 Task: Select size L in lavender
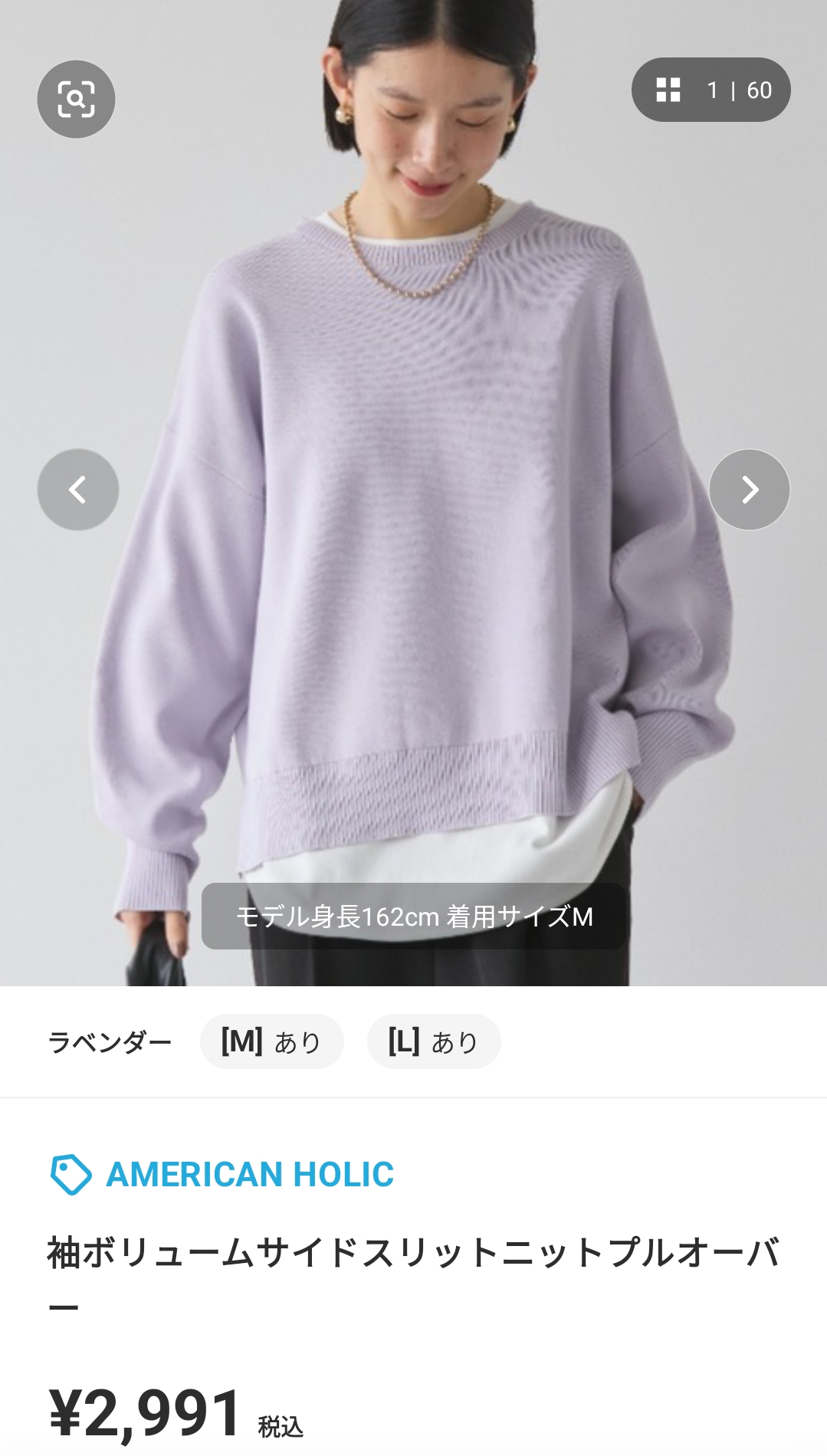pyautogui.click(x=433, y=1041)
